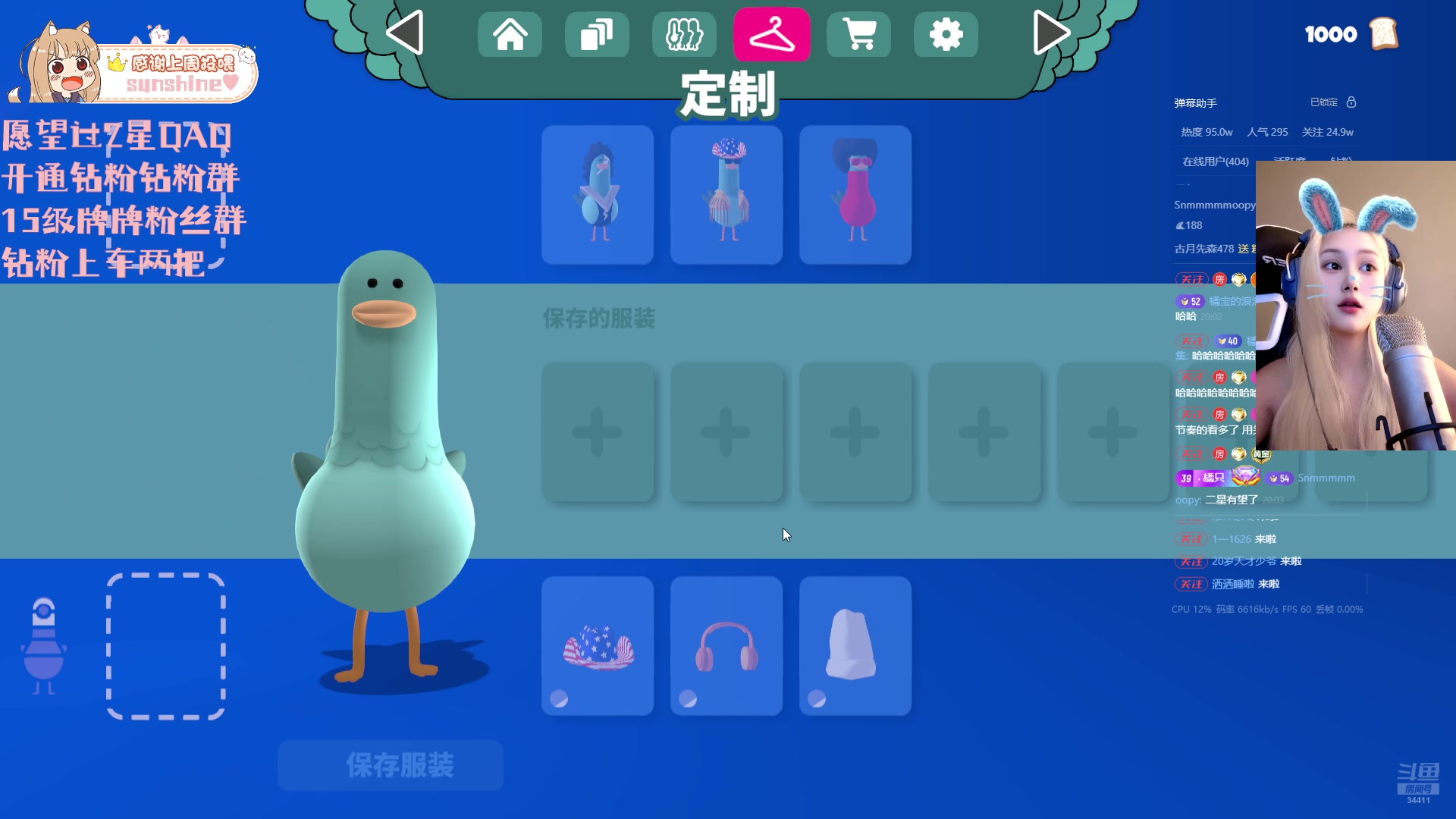Select the fringe outfit duck preset
The width and height of the screenshot is (1456, 819).
click(726, 195)
